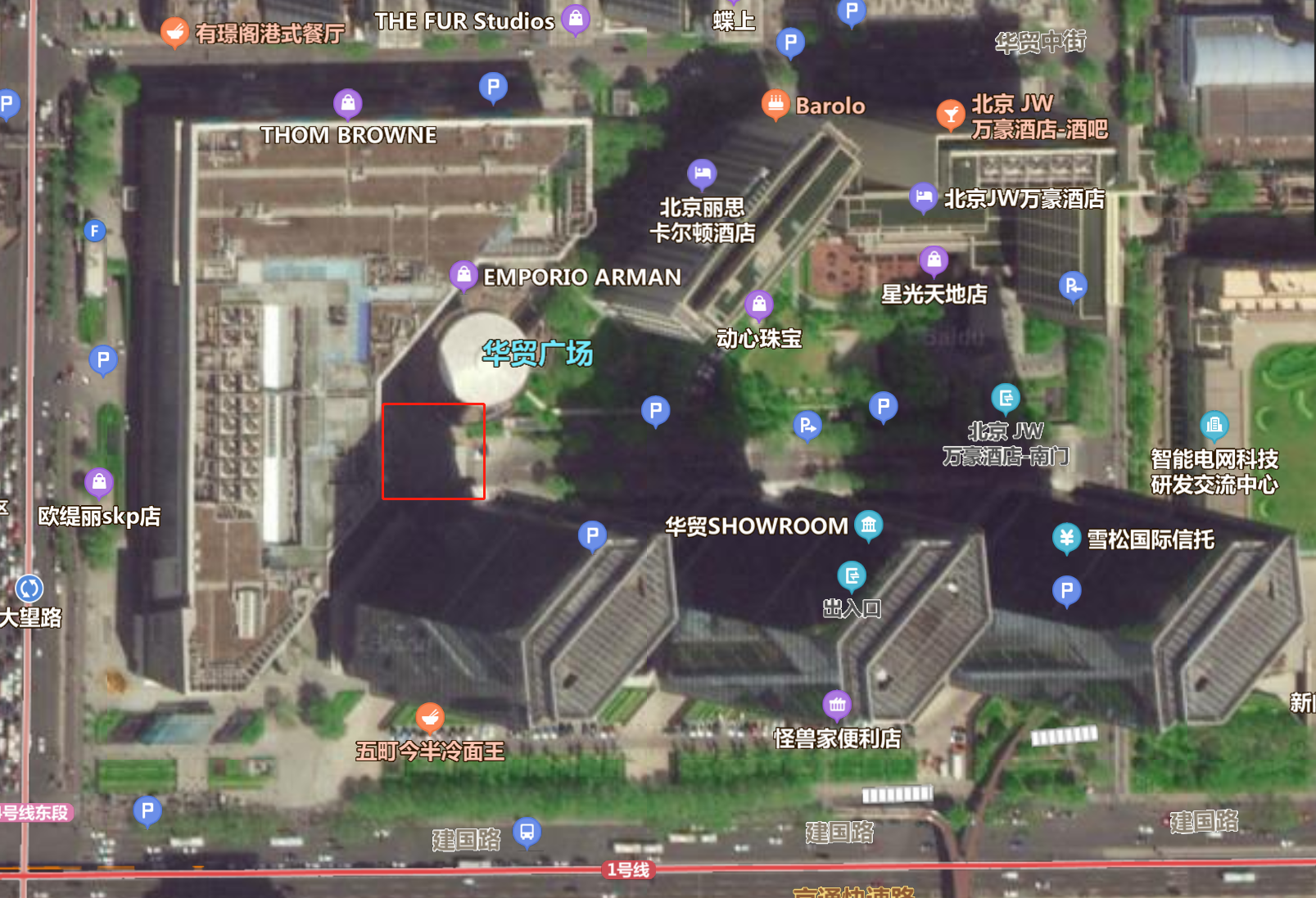Screen dimensions: 1316x898
Task: Select the 北京JW万豪酒店 hotel marker
Action: tap(923, 197)
